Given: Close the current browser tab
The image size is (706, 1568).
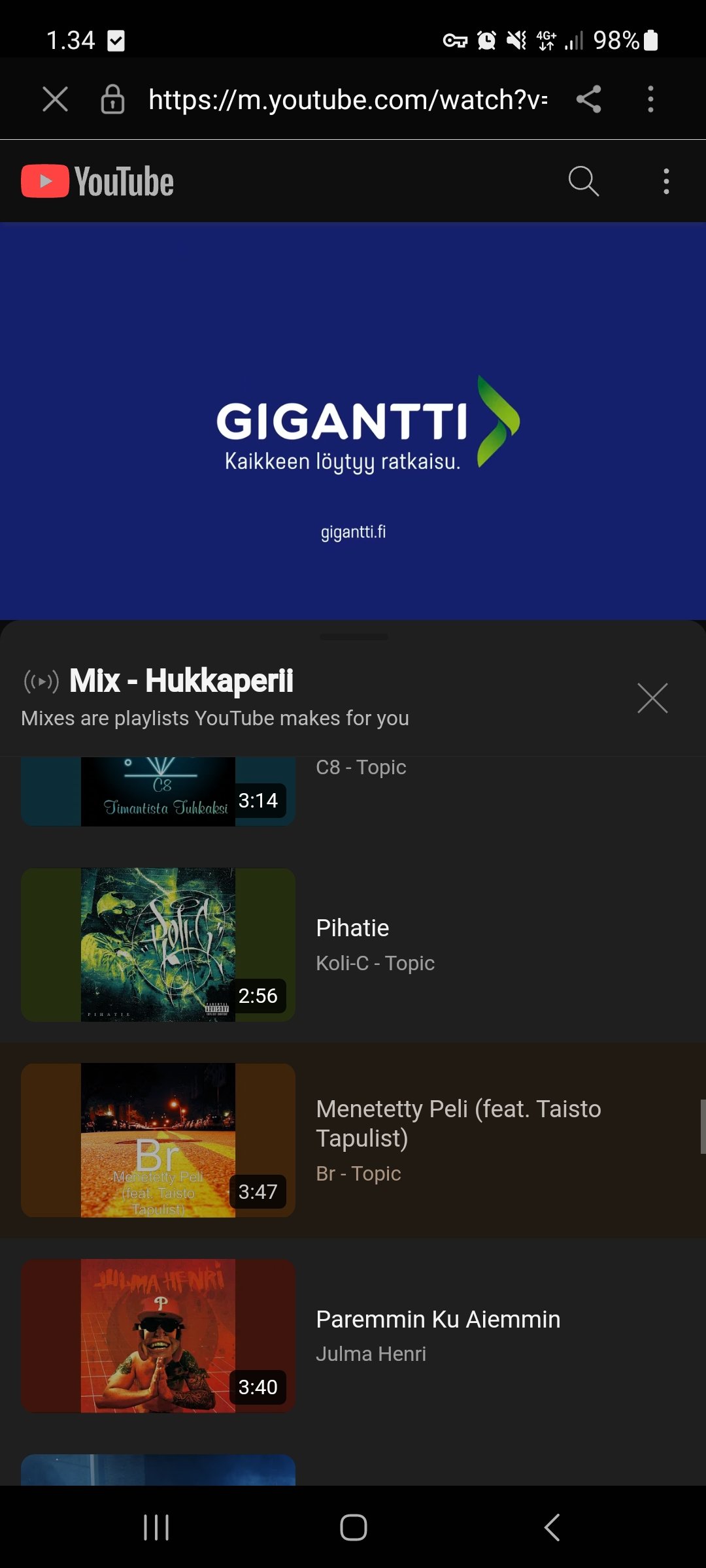Looking at the screenshot, I should (55, 99).
